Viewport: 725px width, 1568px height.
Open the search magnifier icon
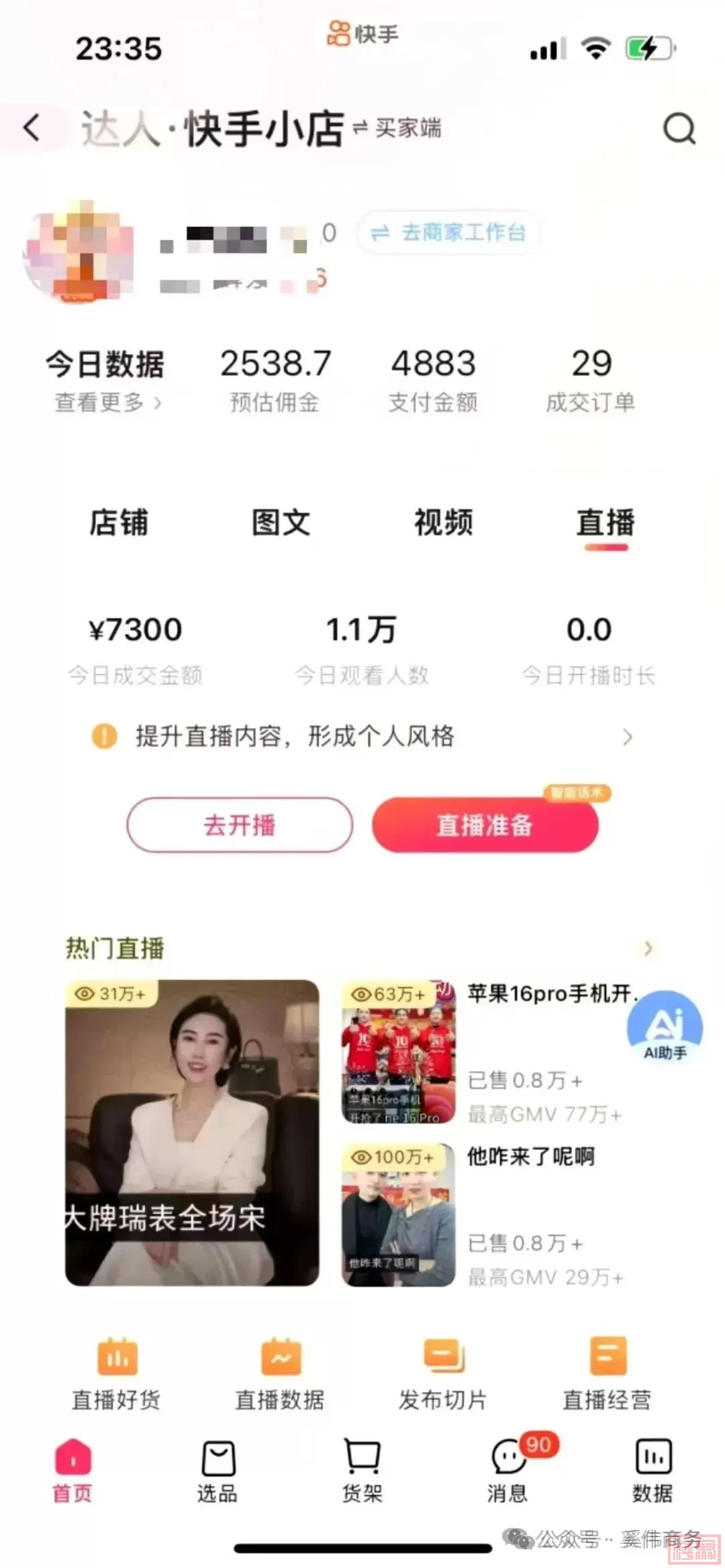(679, 128)
